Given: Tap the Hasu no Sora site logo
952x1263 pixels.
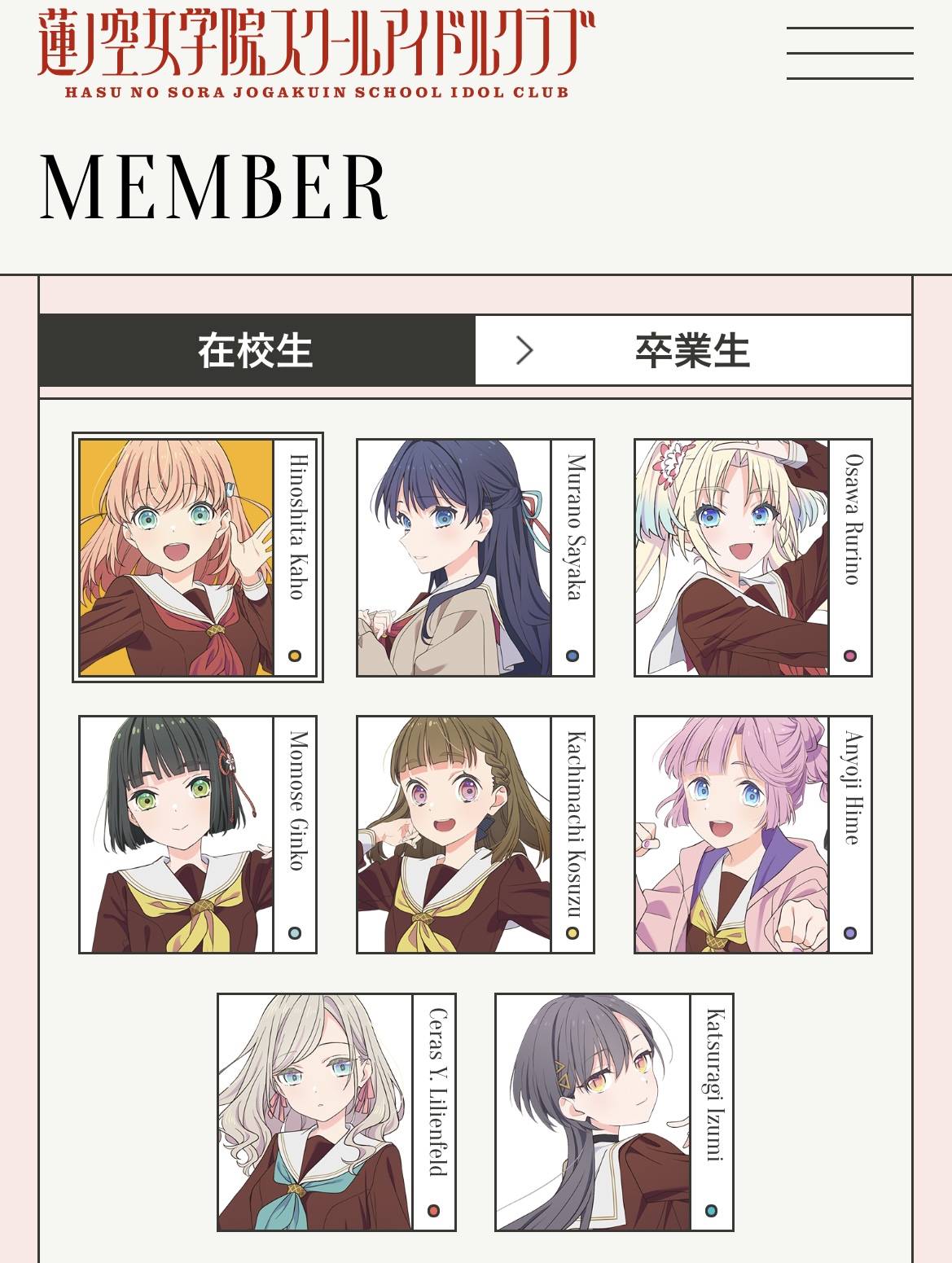Looking at the screenshot, I should pos(316,54).
